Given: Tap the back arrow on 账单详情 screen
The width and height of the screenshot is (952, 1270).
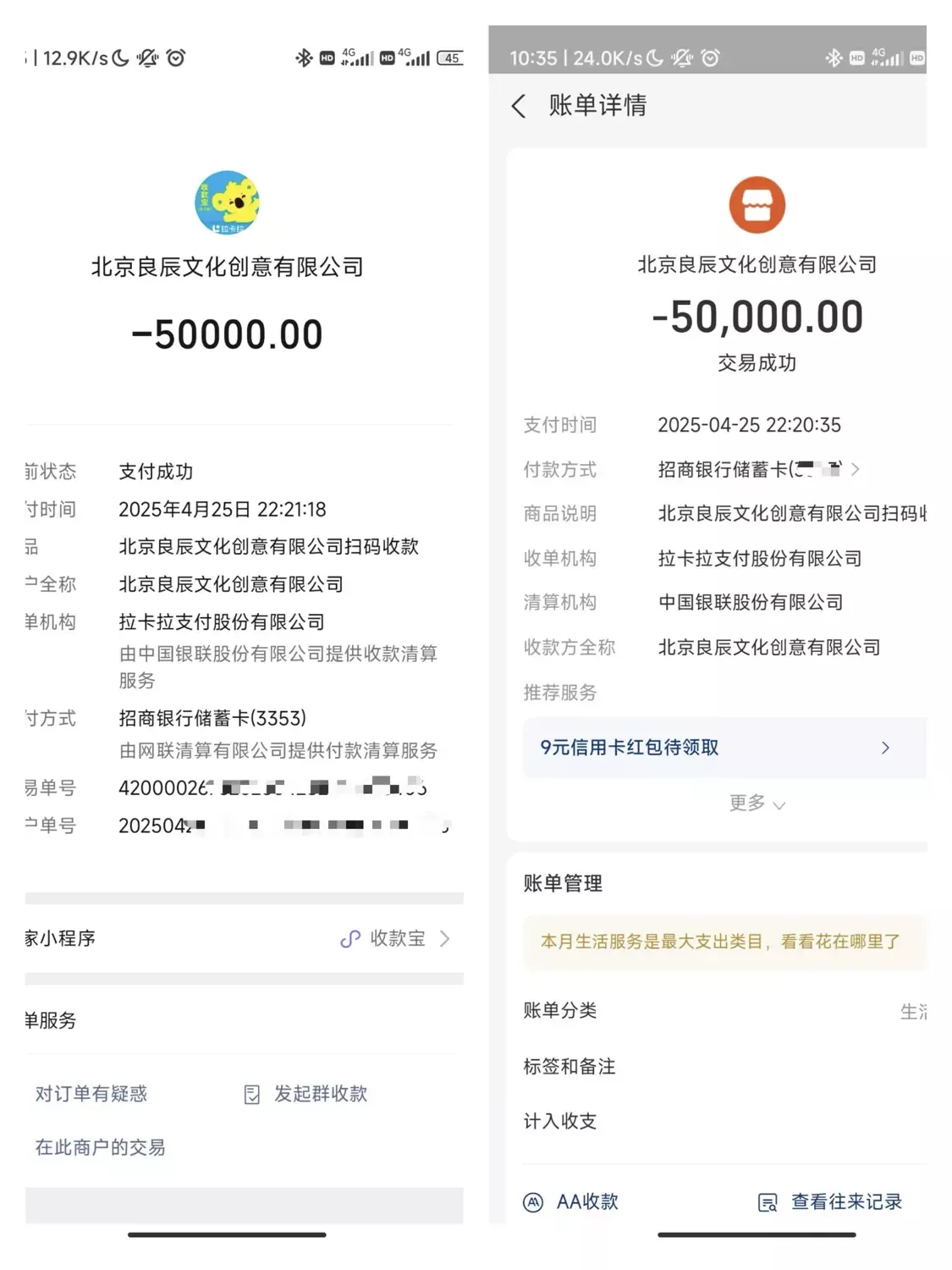Looking at the screenshot, I should [519, 106].
